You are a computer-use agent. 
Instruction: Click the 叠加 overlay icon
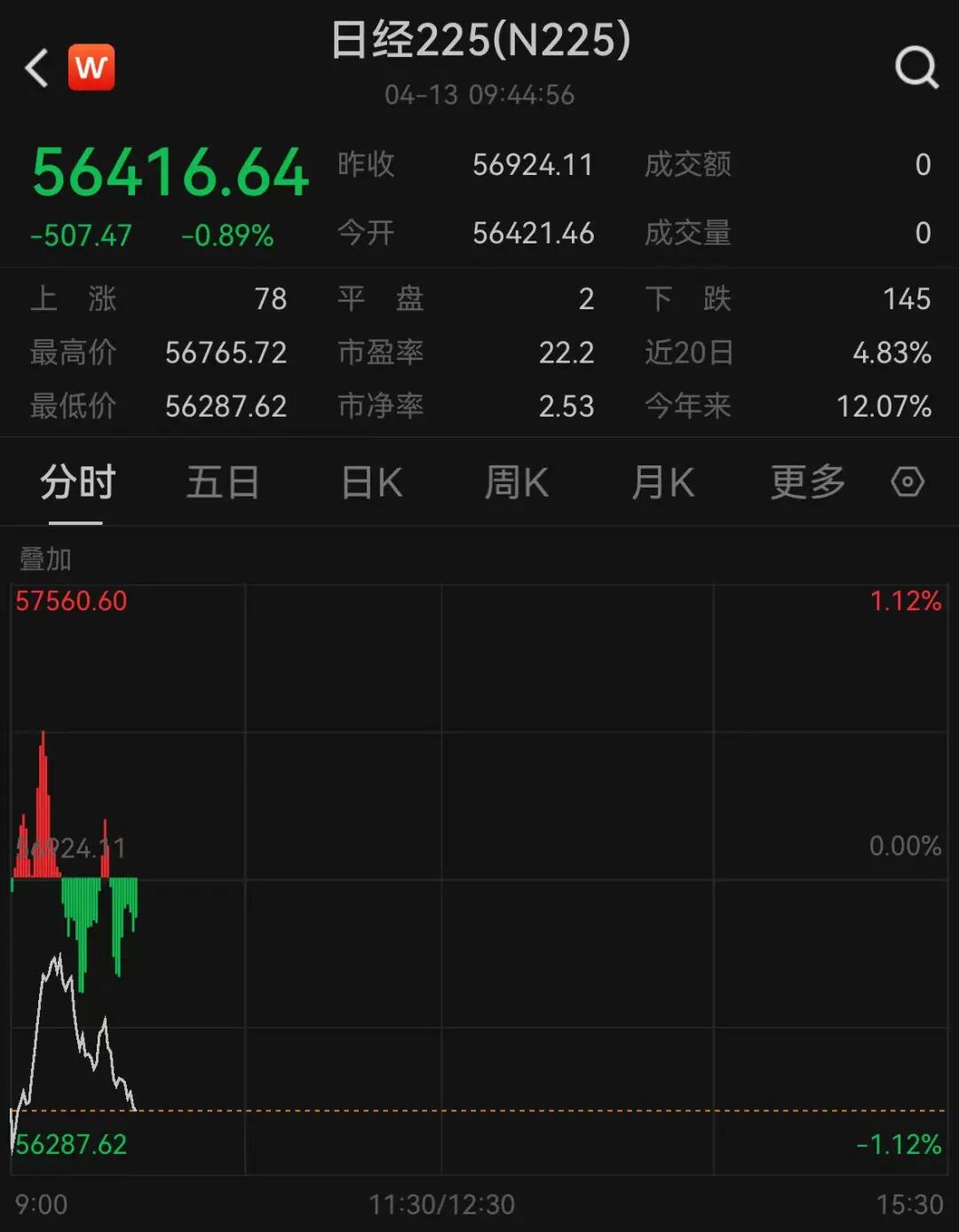pos(44,560)
